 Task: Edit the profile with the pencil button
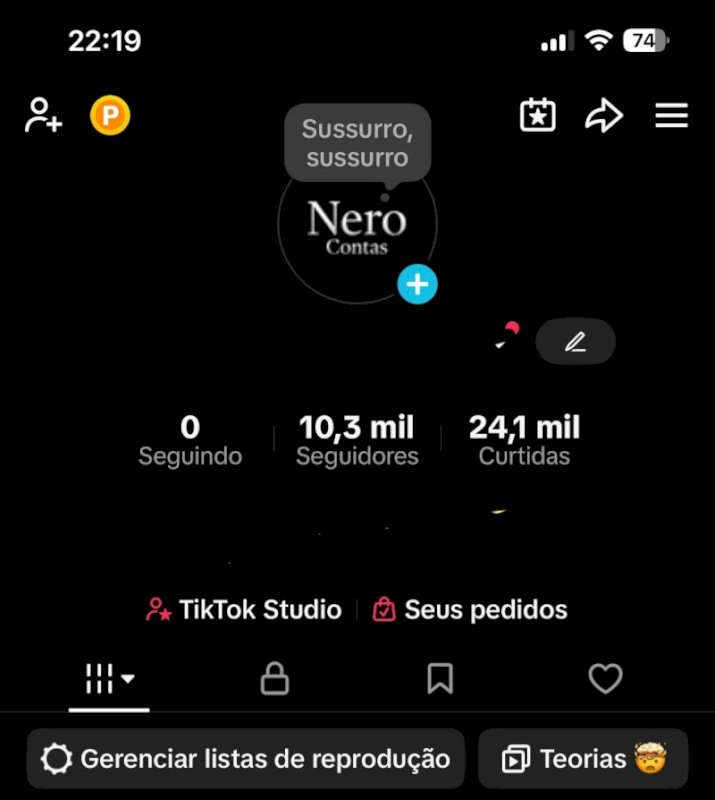pos(575,343)
